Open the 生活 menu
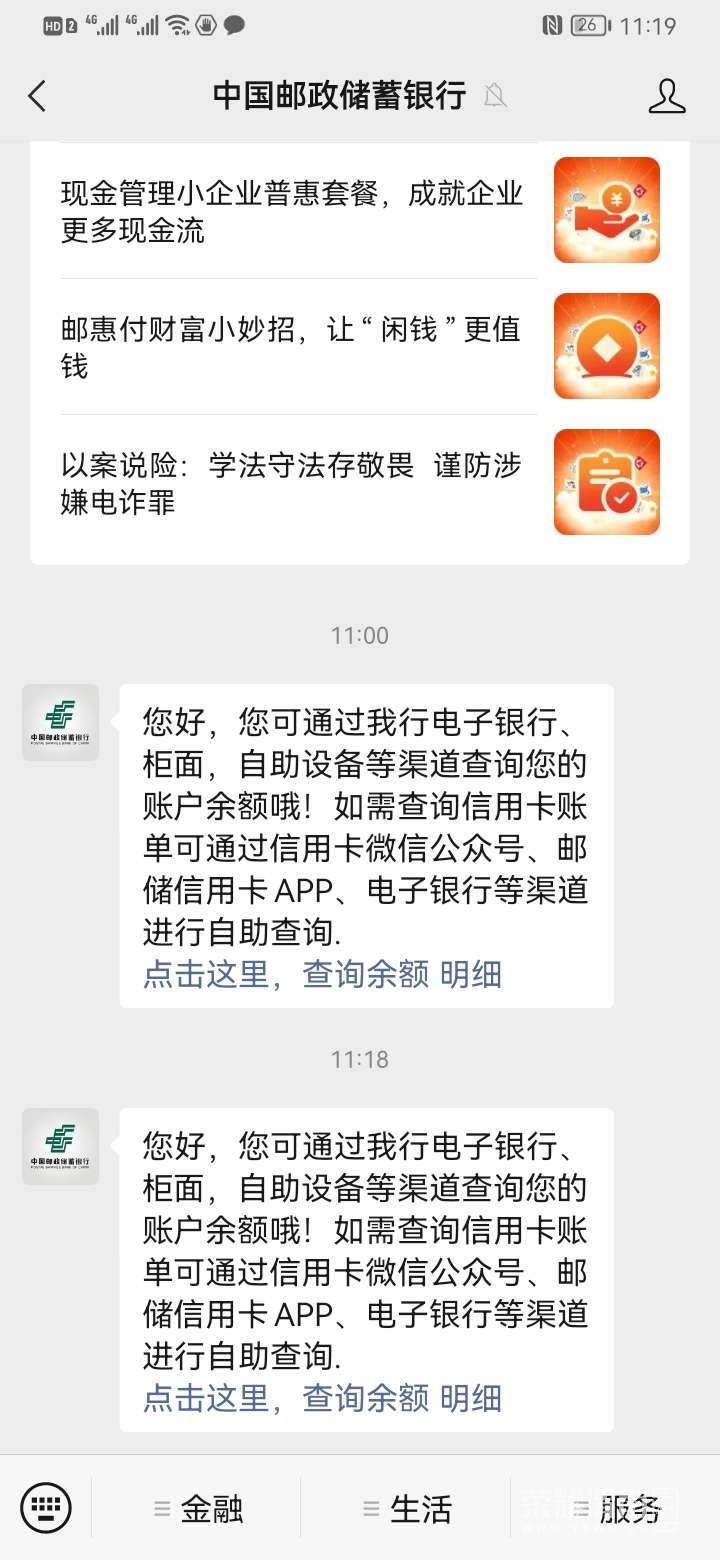The height and width of the screenshot is (1560, 720). [408, 1509]
